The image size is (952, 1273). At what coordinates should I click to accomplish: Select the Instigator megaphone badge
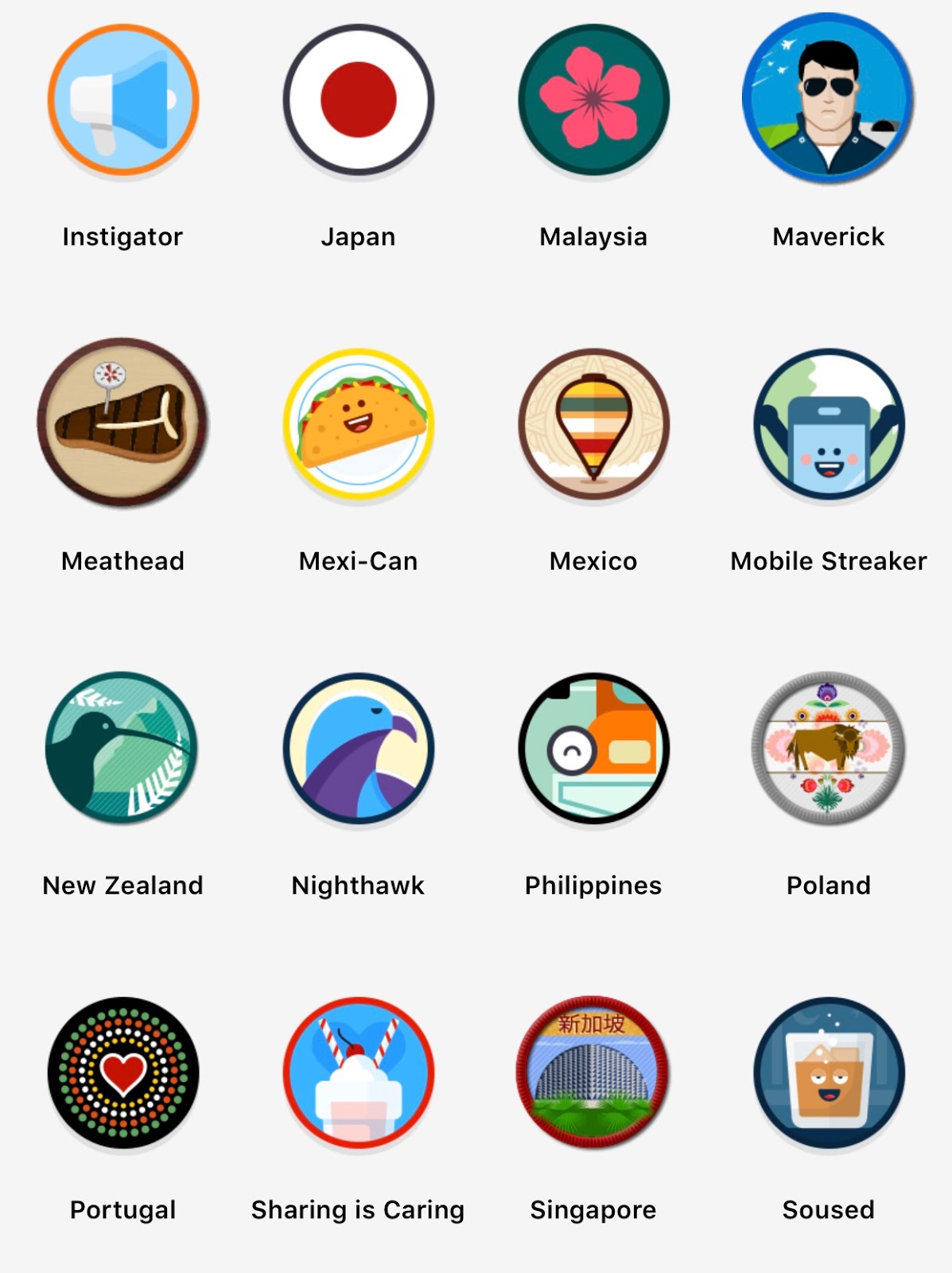pos(121,99)
